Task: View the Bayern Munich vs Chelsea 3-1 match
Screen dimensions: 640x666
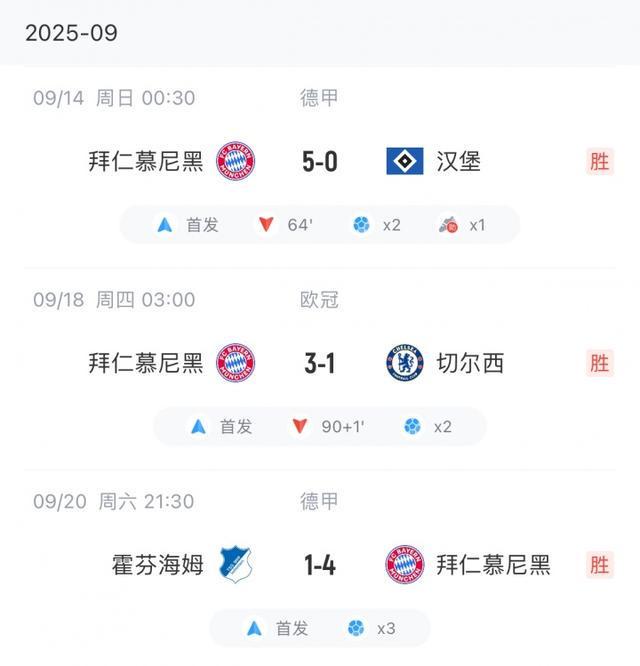Action: tap(320, 363)
